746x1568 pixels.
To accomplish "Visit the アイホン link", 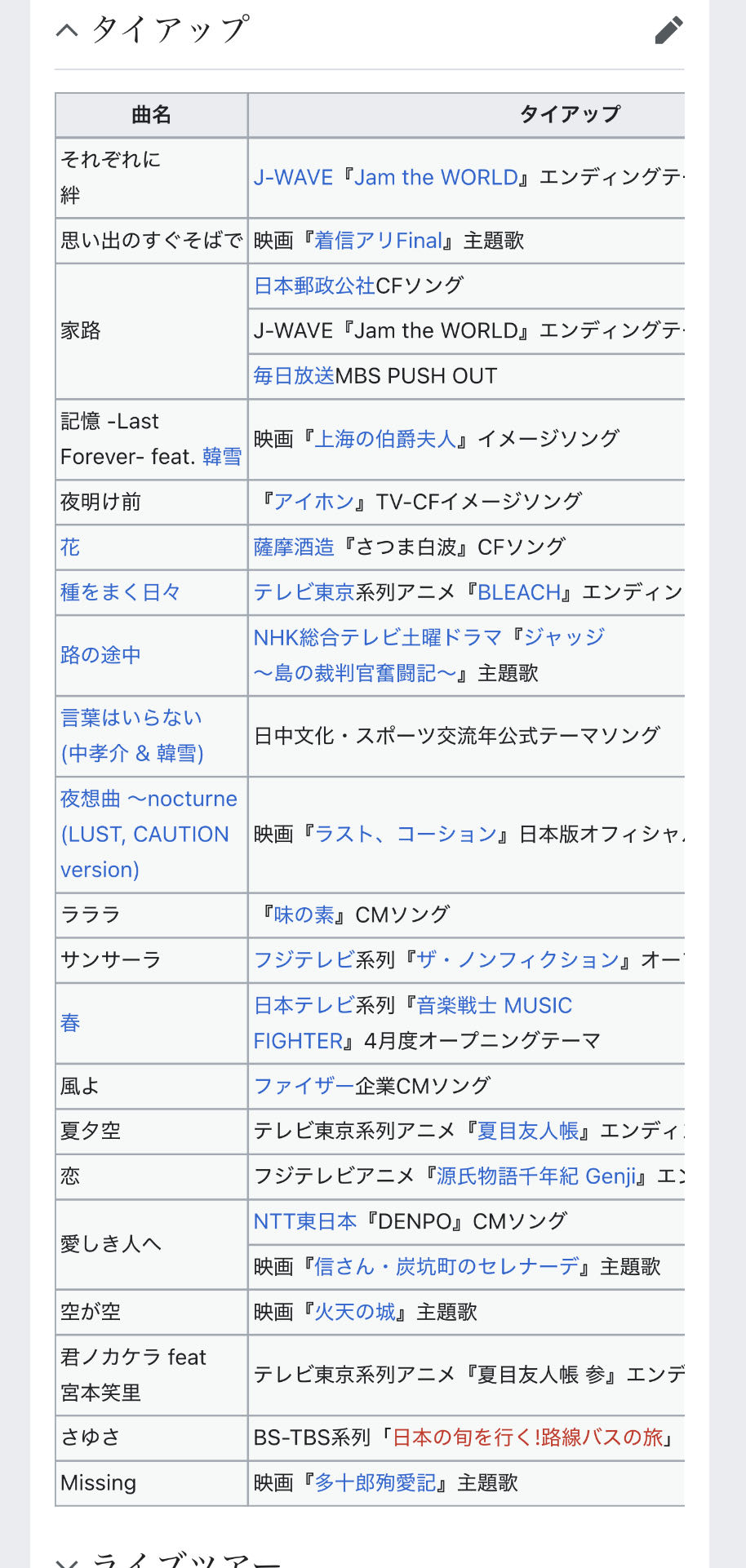I will pos(314,501).
